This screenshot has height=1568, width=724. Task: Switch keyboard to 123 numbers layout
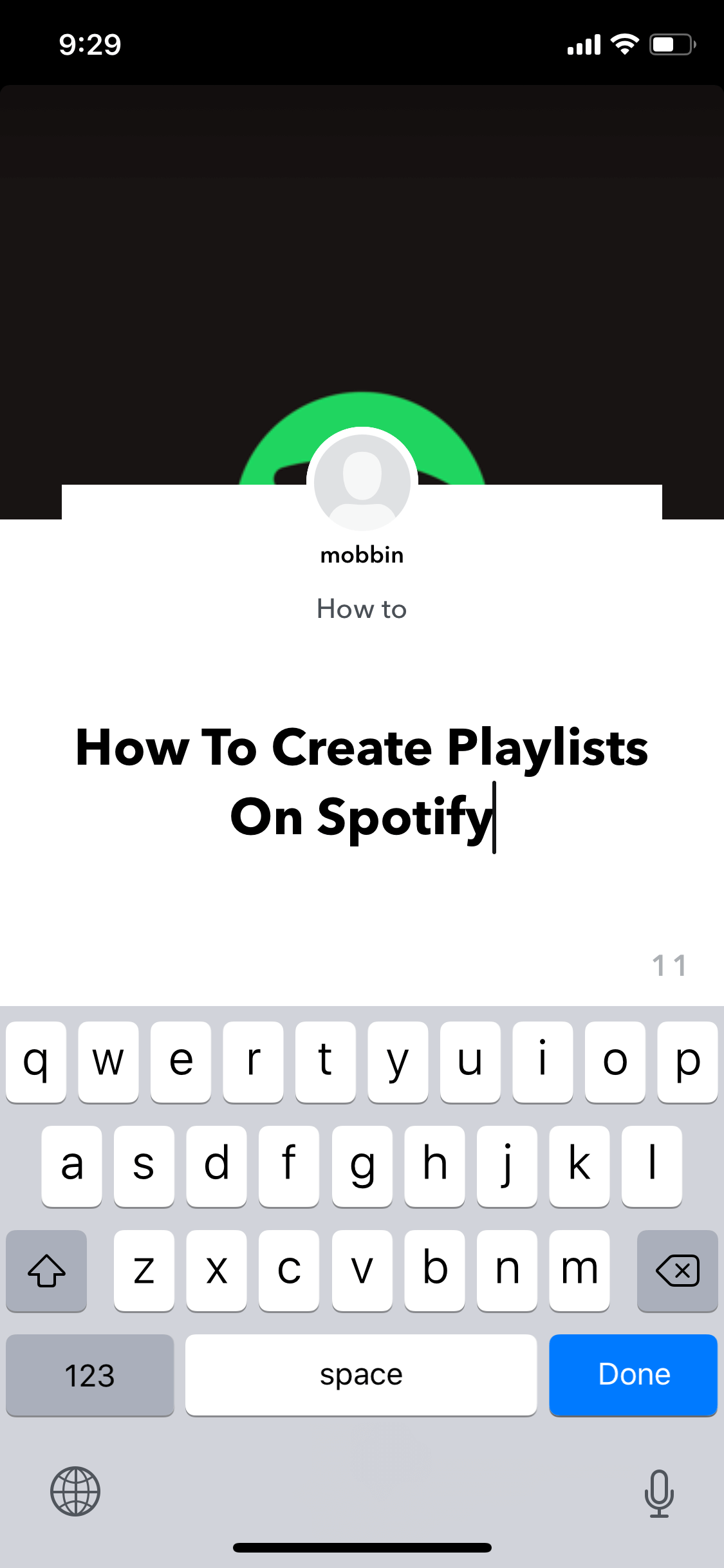coord(90,1374)
